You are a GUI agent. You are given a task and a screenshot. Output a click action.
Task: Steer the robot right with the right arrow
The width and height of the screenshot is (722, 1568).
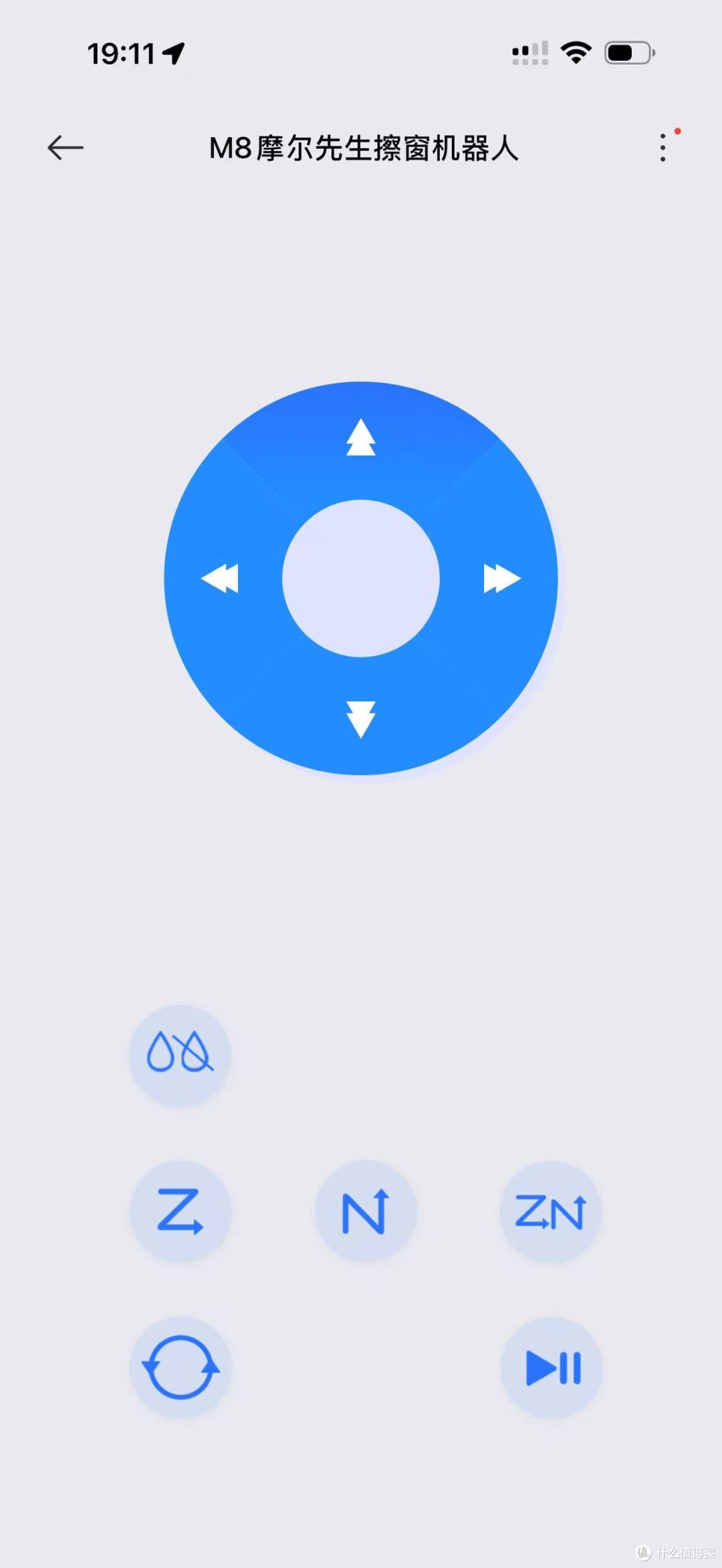point(502,578)
